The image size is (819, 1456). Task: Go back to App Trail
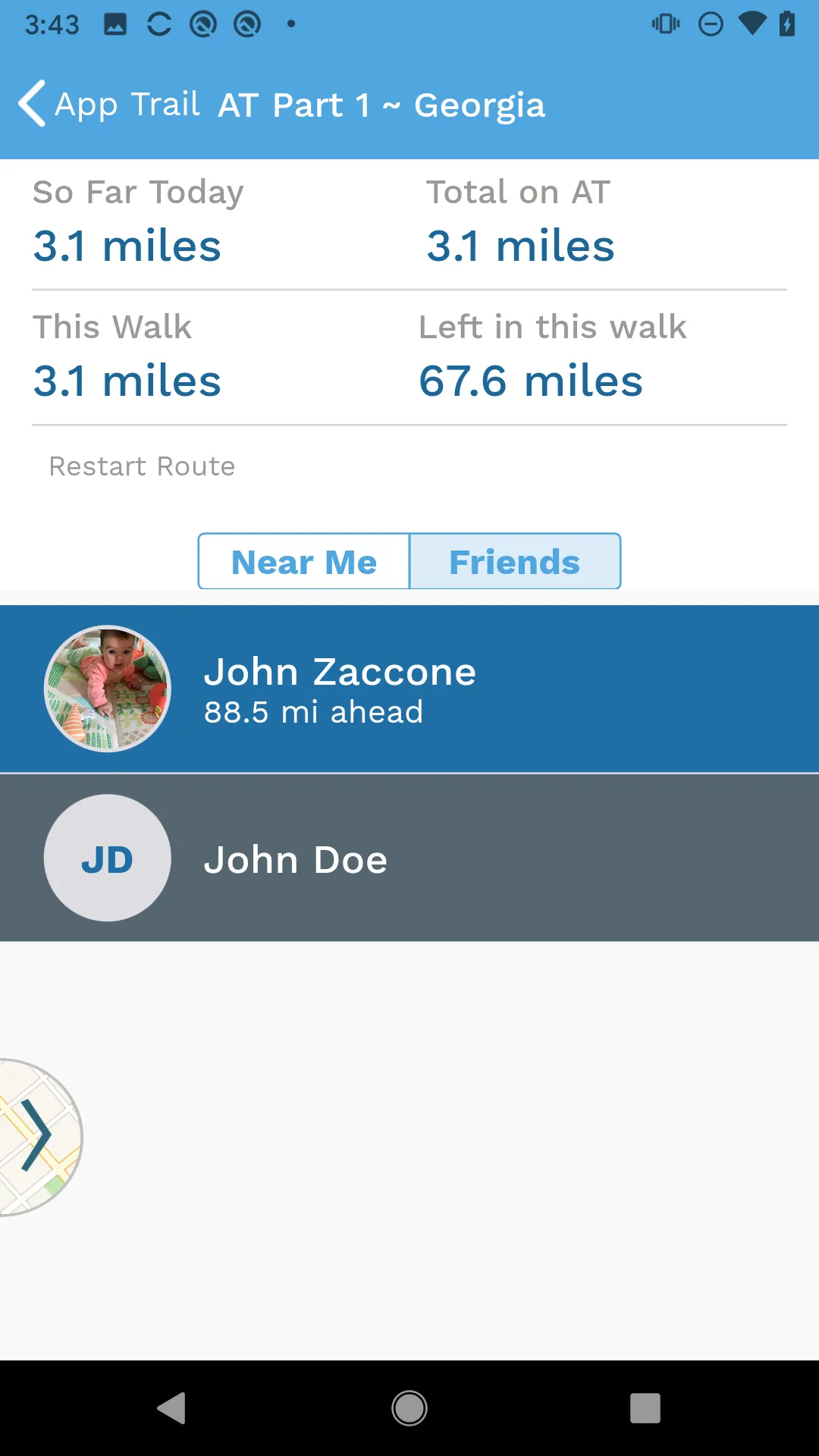pyautogui.click(x=109, y=104)
